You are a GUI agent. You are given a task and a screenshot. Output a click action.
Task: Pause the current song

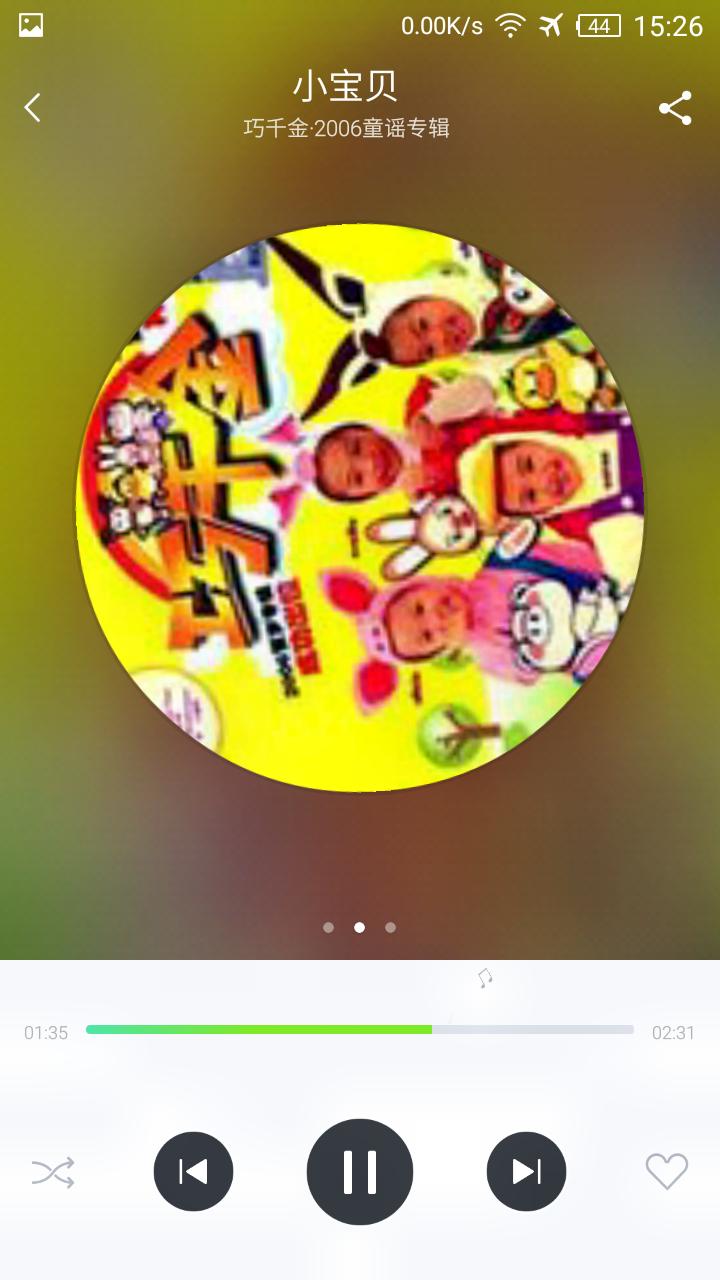(x=360, y=1171)
